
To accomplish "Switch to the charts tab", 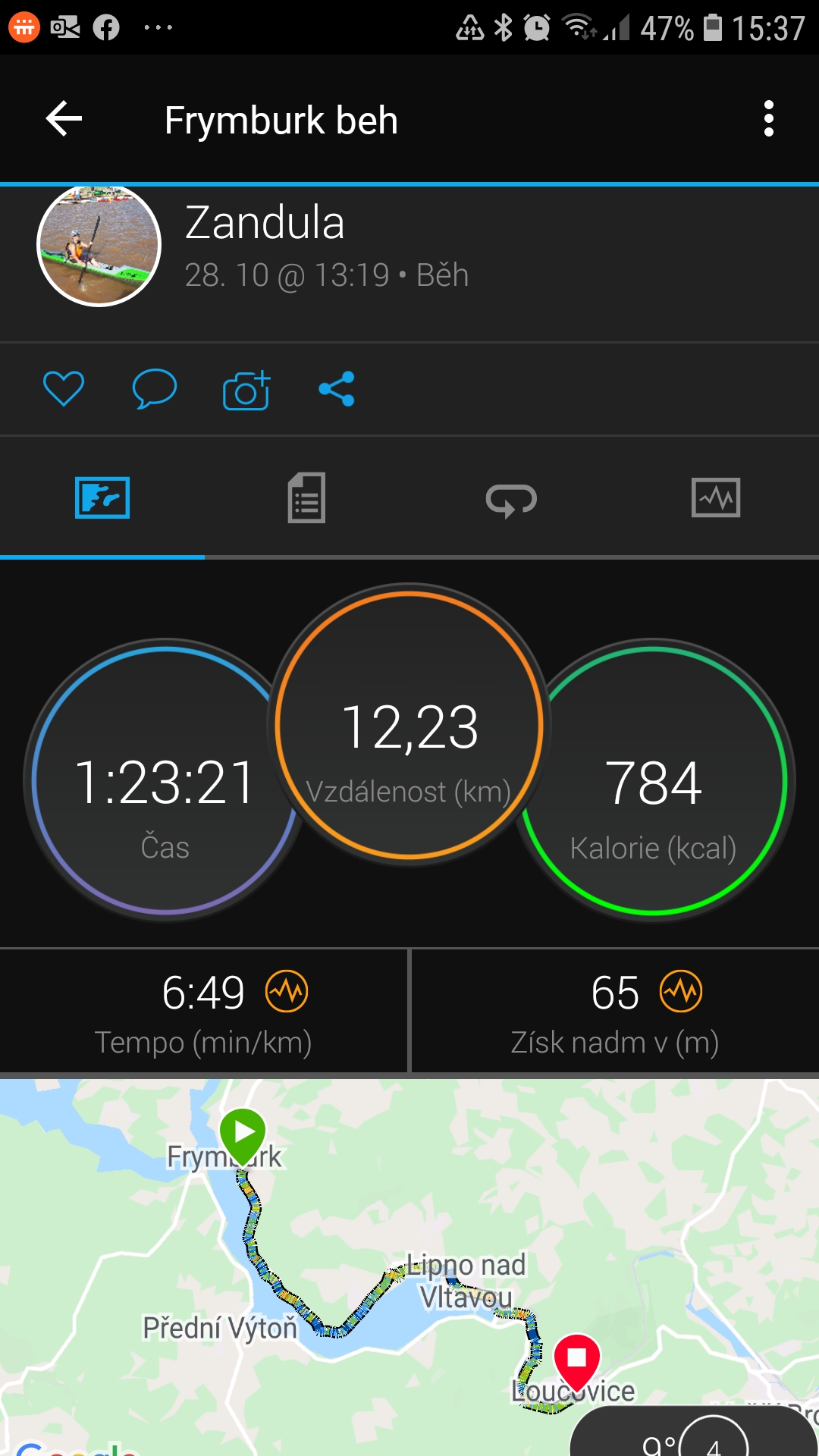I will [x=716, y=498].
